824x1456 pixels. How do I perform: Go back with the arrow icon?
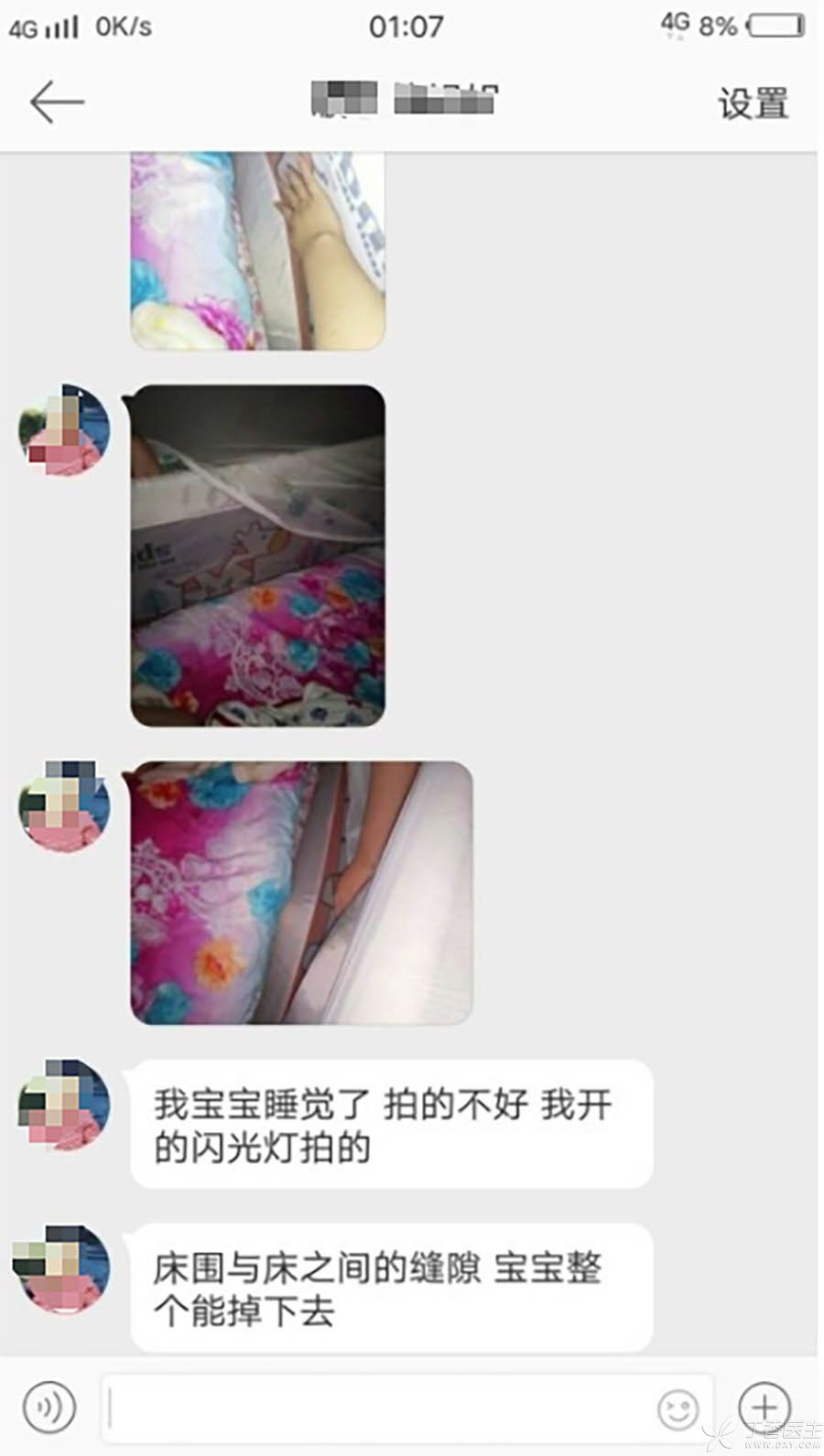(57, 102)
